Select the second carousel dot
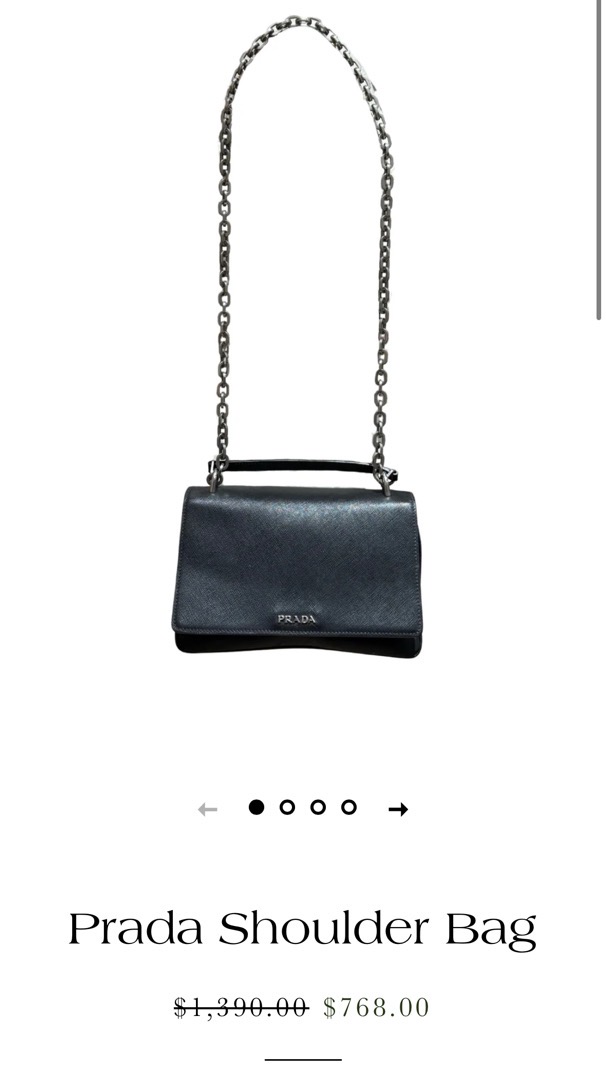606x1080 pixels. click(287, 807)
